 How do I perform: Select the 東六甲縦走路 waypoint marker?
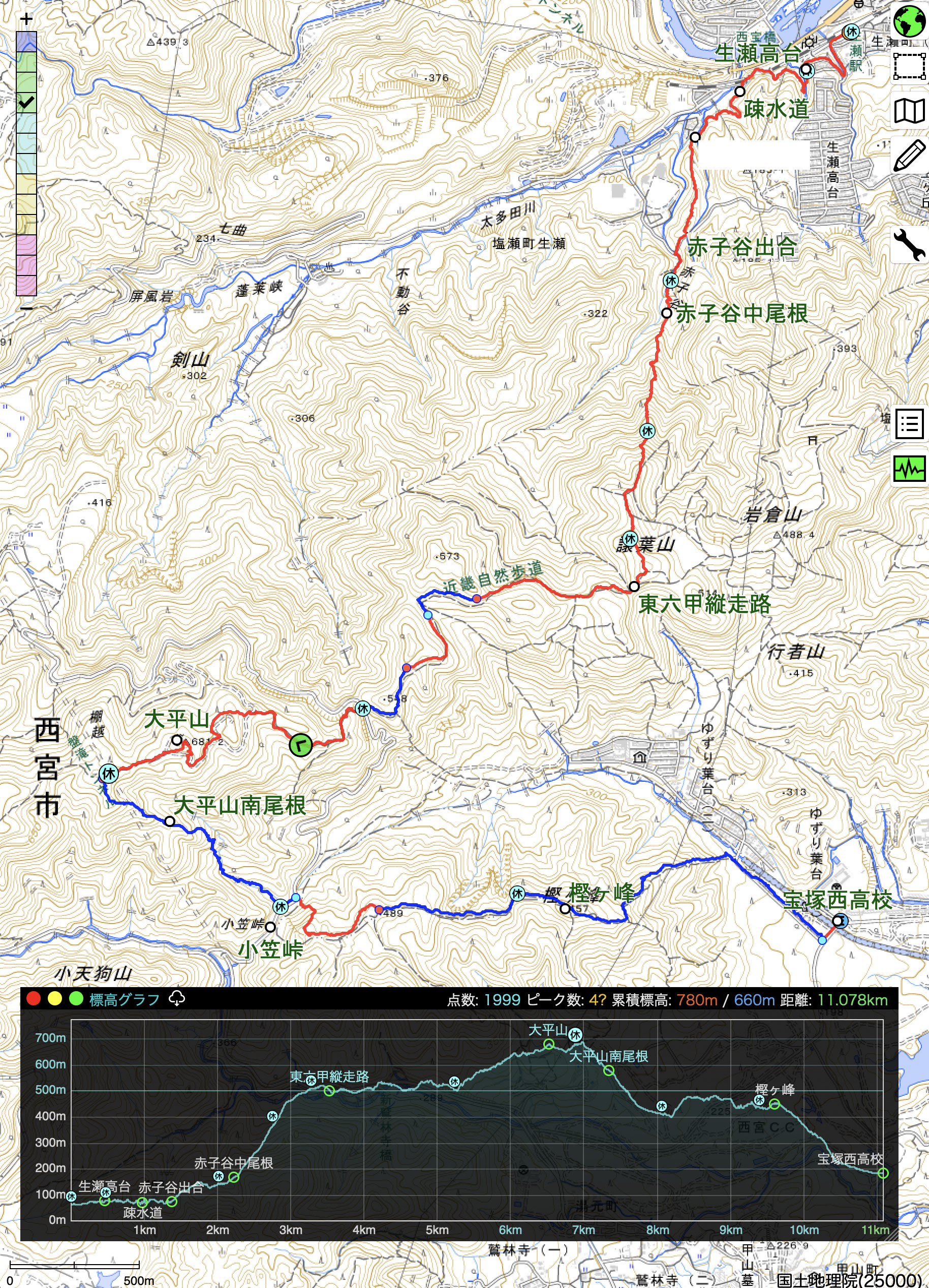[x=634, y=587]
